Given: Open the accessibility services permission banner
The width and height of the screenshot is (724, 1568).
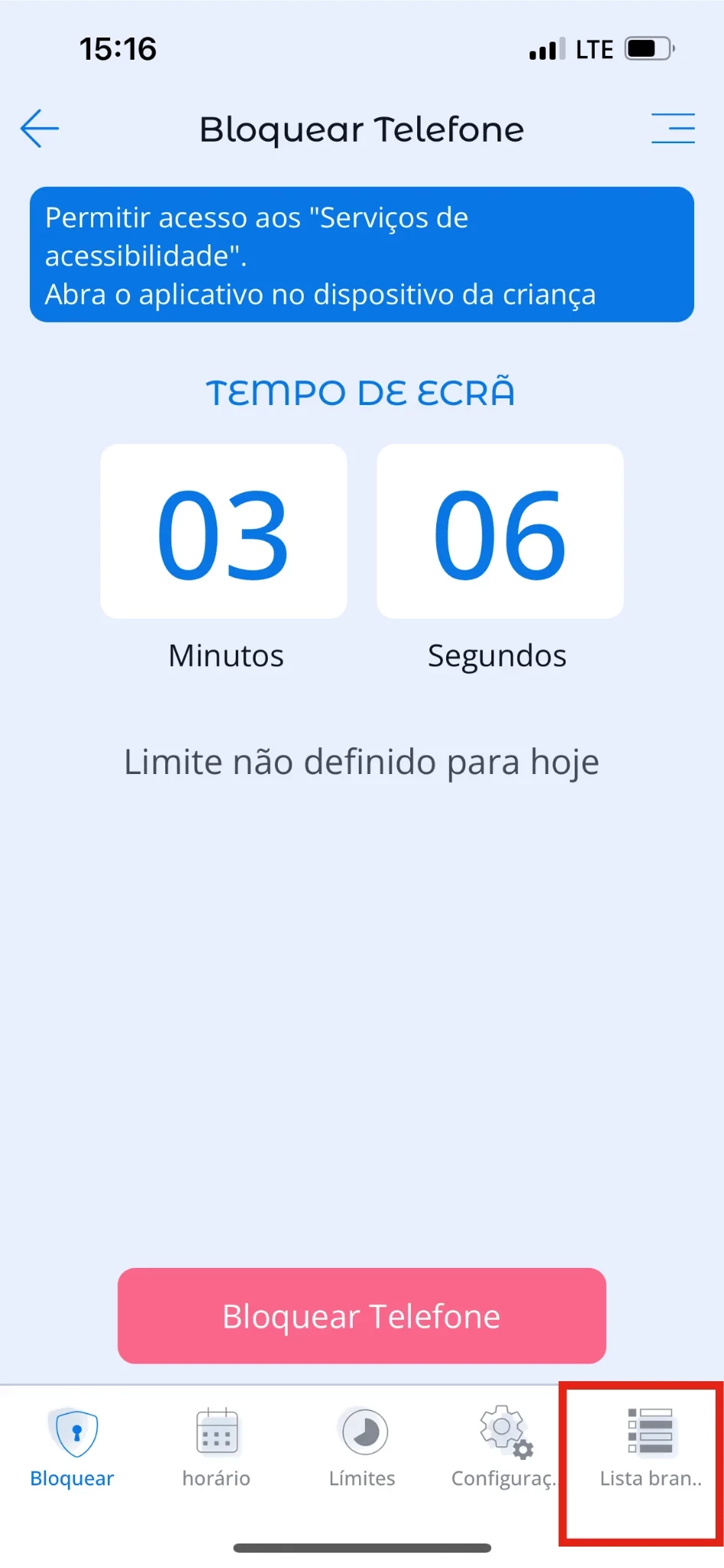Looking at the screenshot, I should [x=362, y=255].
